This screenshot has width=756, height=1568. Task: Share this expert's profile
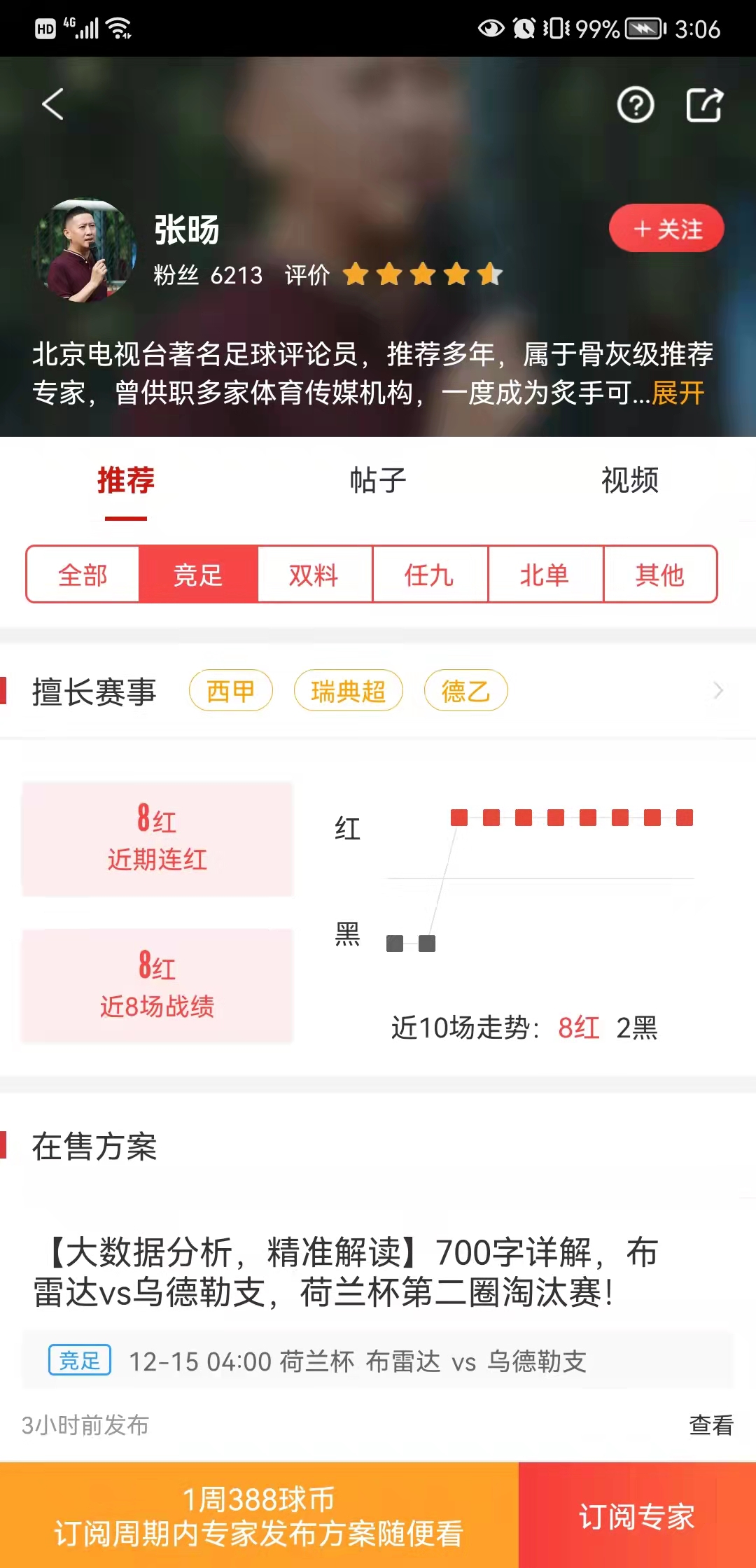click(x=703, y=106)
